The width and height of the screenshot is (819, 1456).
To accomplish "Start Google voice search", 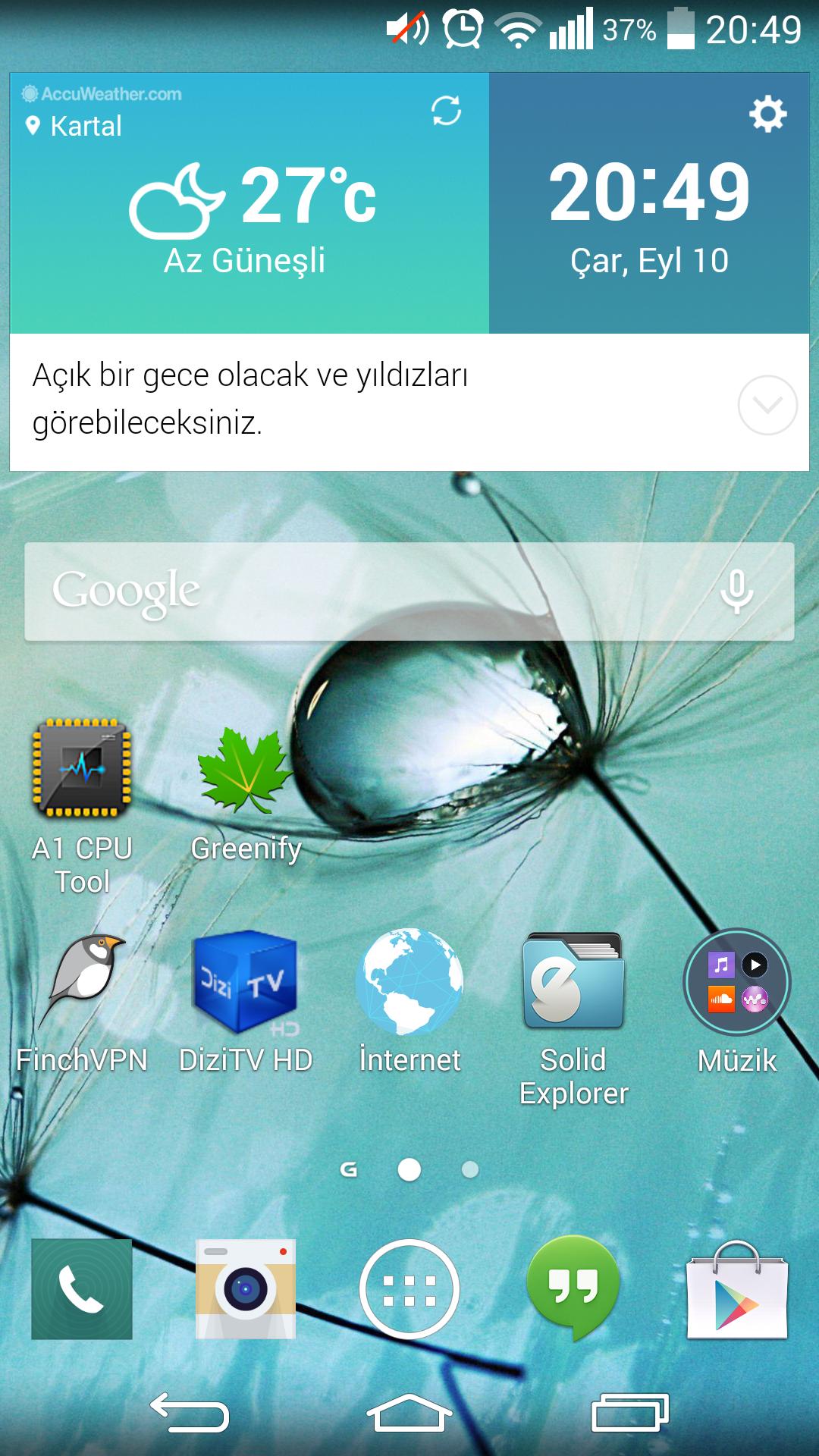I will coord(736,591).
